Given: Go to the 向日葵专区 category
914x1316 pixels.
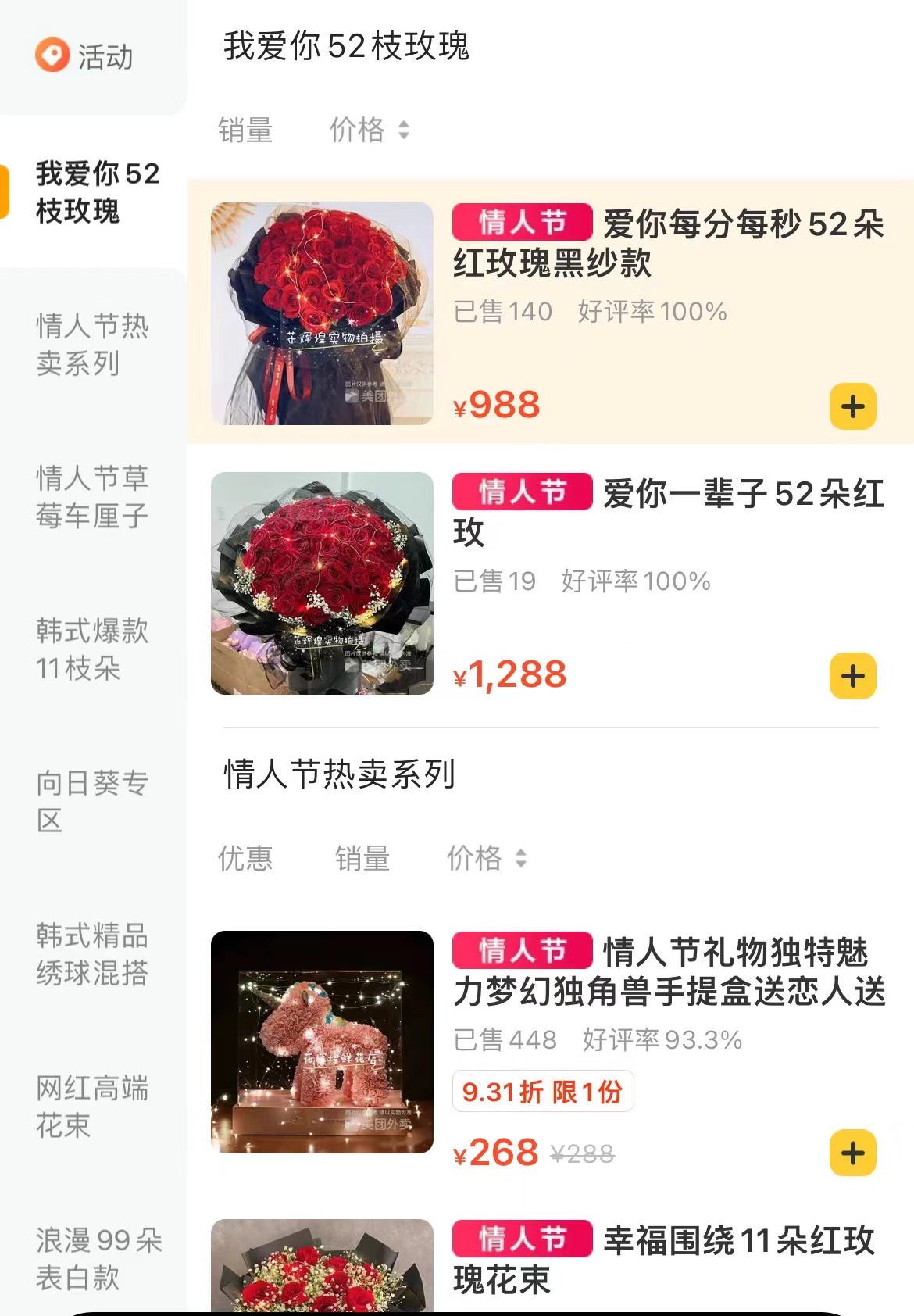Looking at the screenshot, I should (92, 801).
